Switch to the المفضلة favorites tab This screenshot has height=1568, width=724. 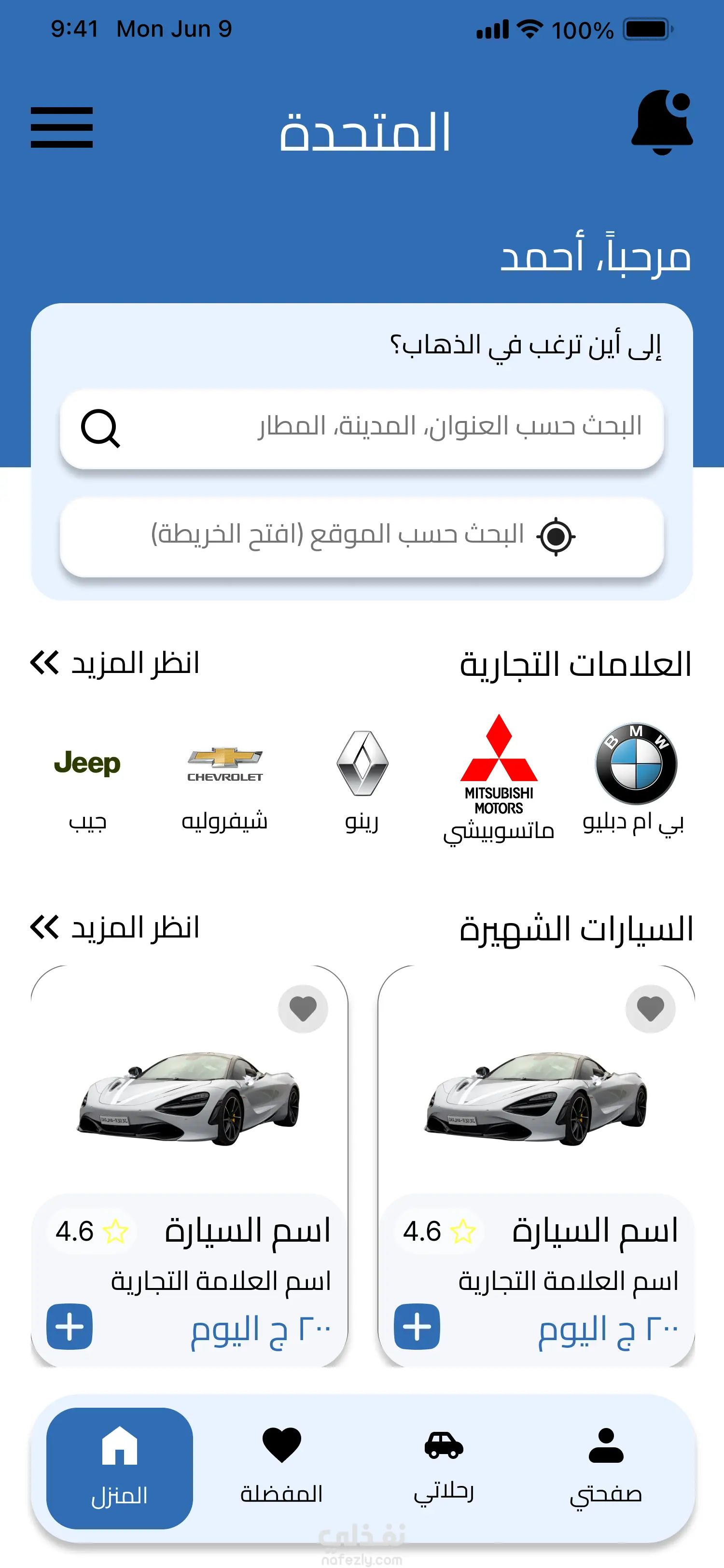pos(281,1468)
